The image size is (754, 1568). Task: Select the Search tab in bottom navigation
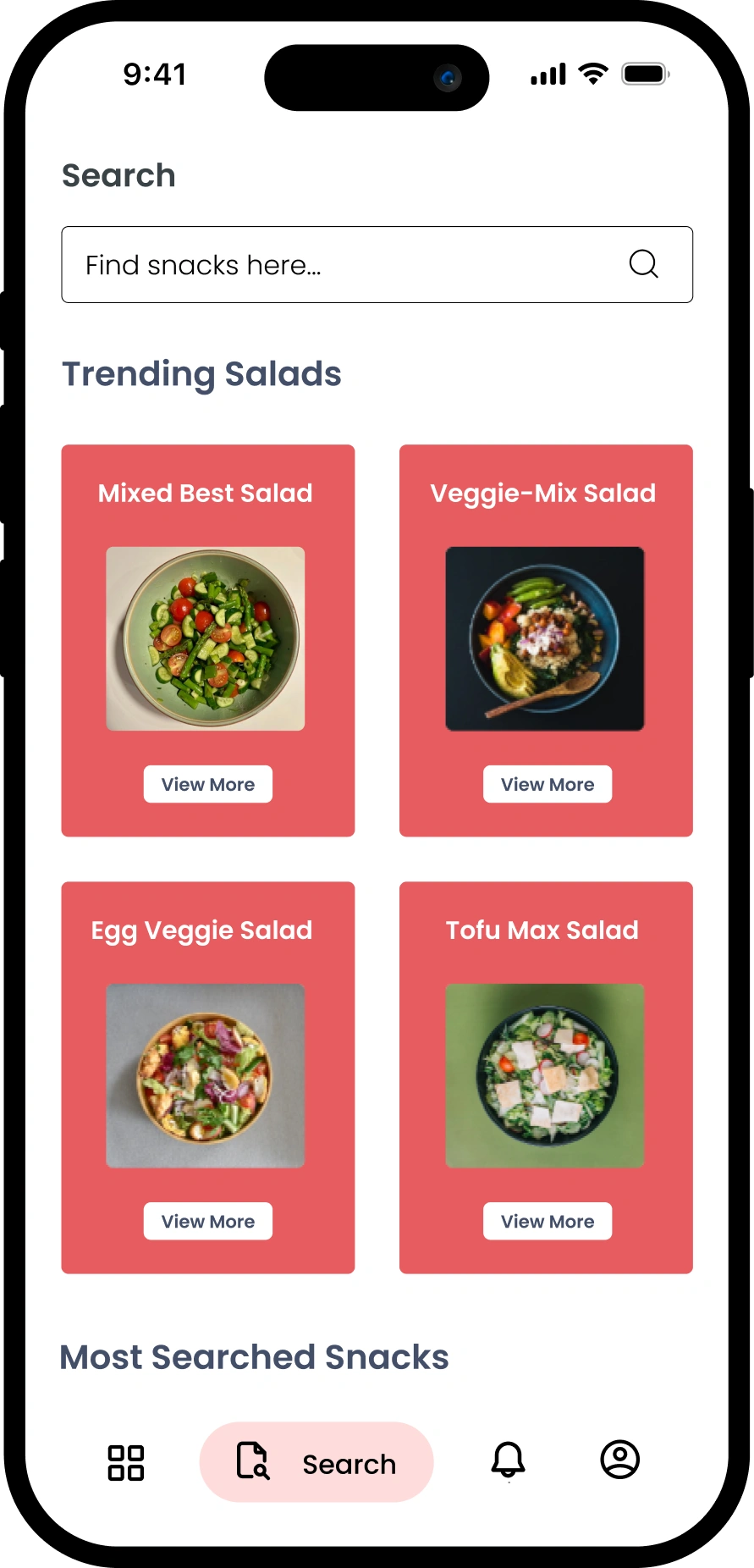click(x=316, y=1462)
